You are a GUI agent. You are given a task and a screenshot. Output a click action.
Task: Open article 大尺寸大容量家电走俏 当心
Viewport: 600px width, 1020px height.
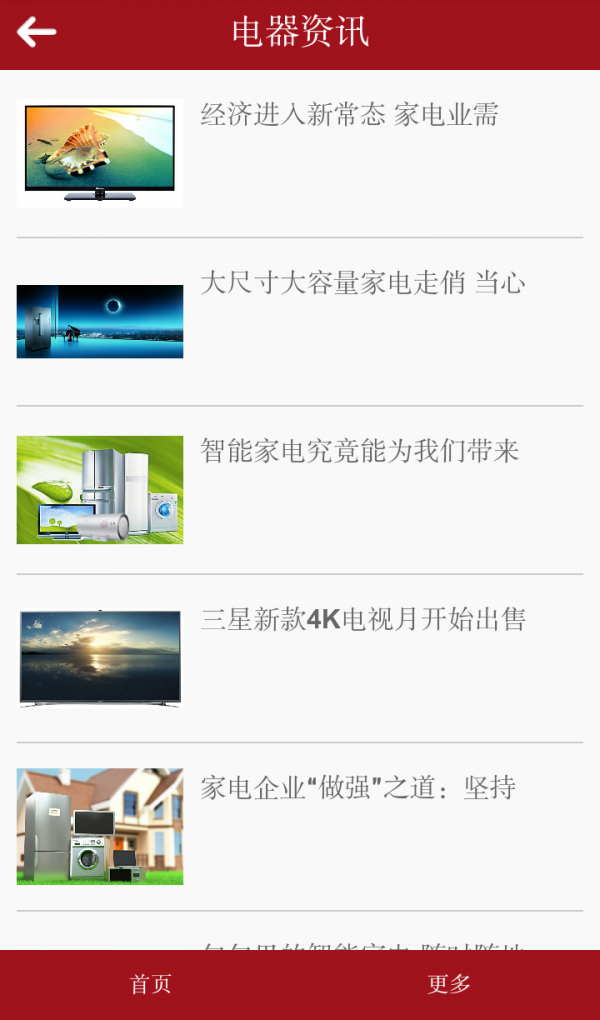click(x=362, y=283)
